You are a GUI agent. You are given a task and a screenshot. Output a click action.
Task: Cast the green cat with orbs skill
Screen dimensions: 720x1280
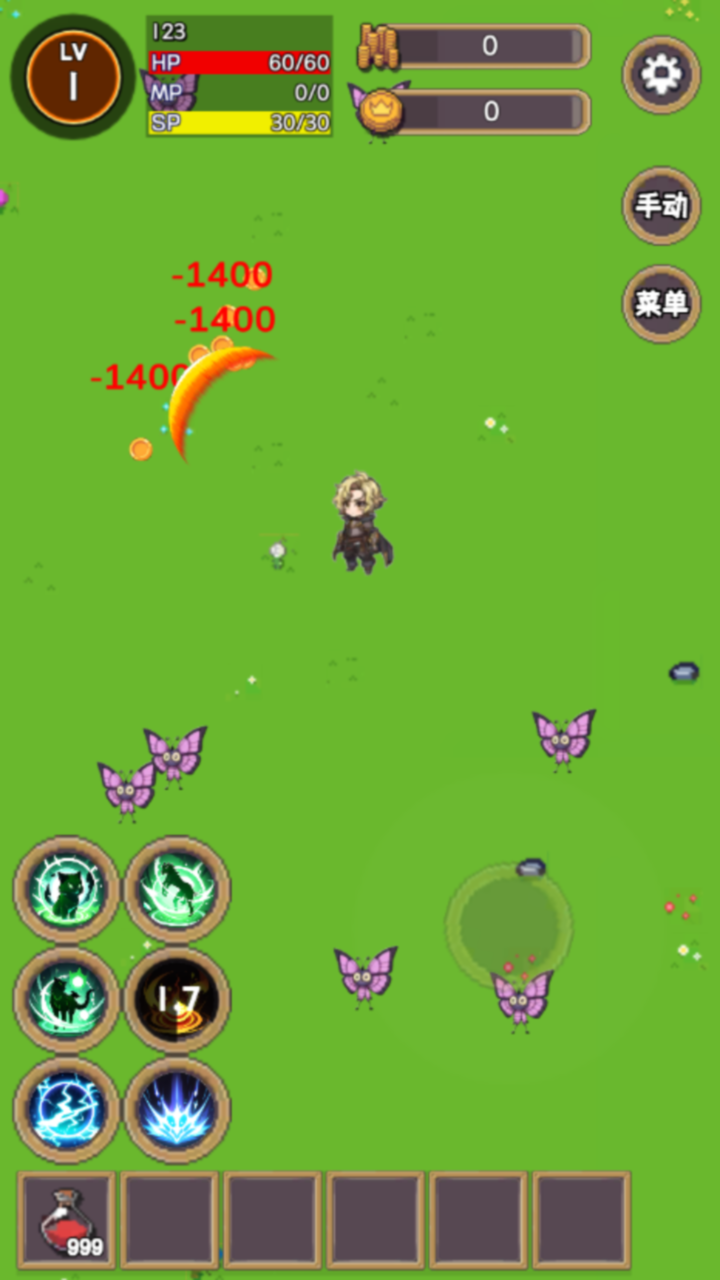(x=67, y=1000)
